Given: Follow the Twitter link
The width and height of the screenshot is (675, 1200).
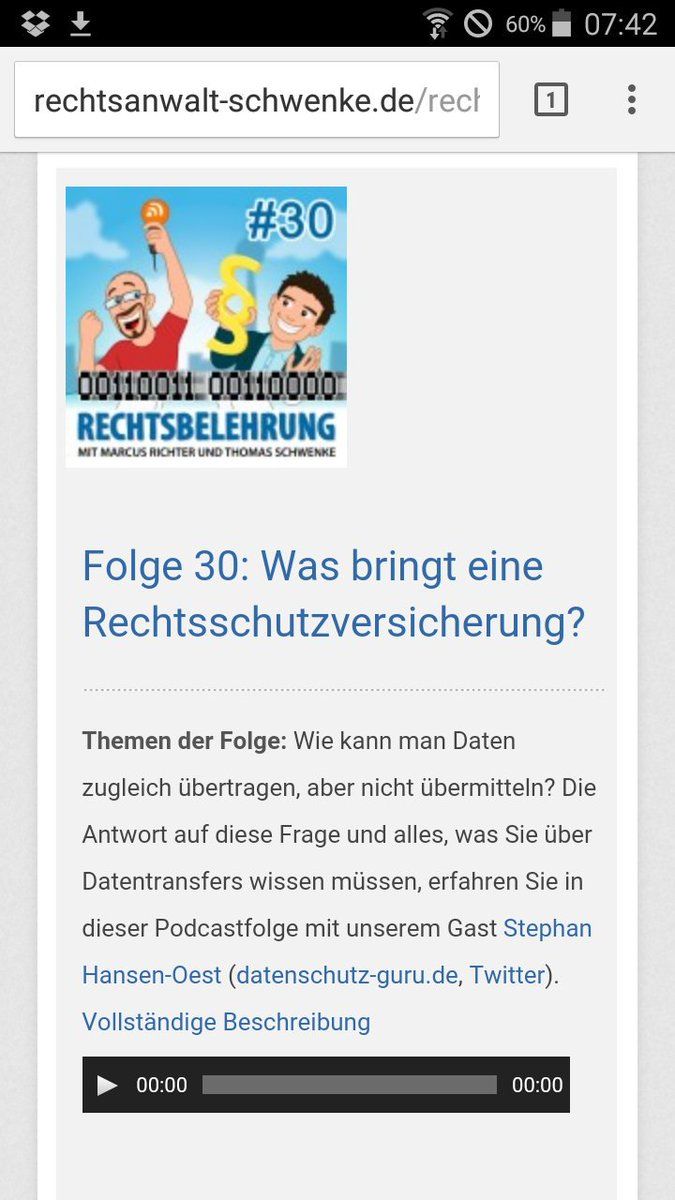Looking at the screenshot, I should click(x=507, y=975).
